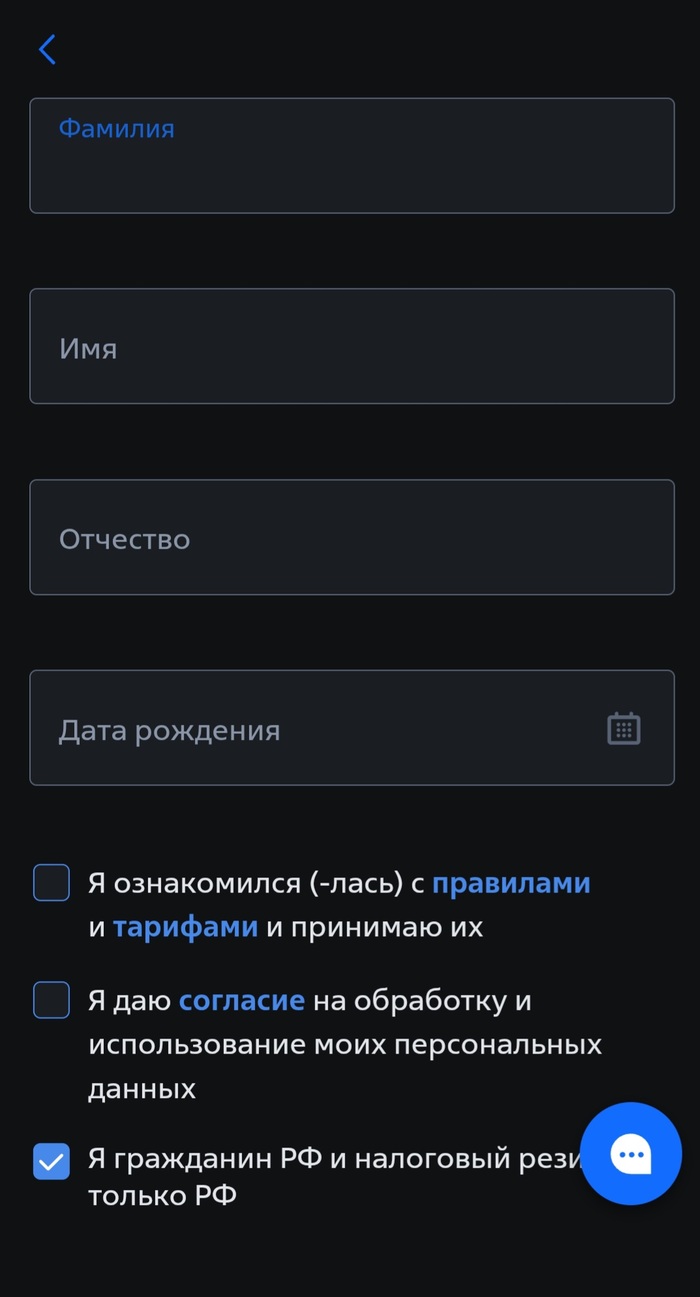Open the правилами link
The width and height of the screenshot is (700, 1297).
(511, 884)
